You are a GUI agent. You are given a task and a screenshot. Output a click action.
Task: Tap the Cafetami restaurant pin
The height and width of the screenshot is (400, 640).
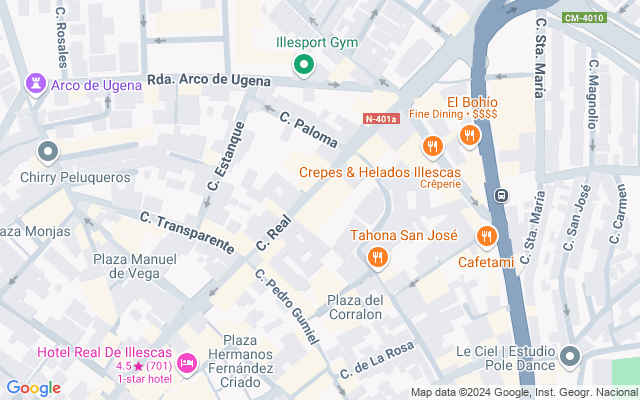point(487,237)
